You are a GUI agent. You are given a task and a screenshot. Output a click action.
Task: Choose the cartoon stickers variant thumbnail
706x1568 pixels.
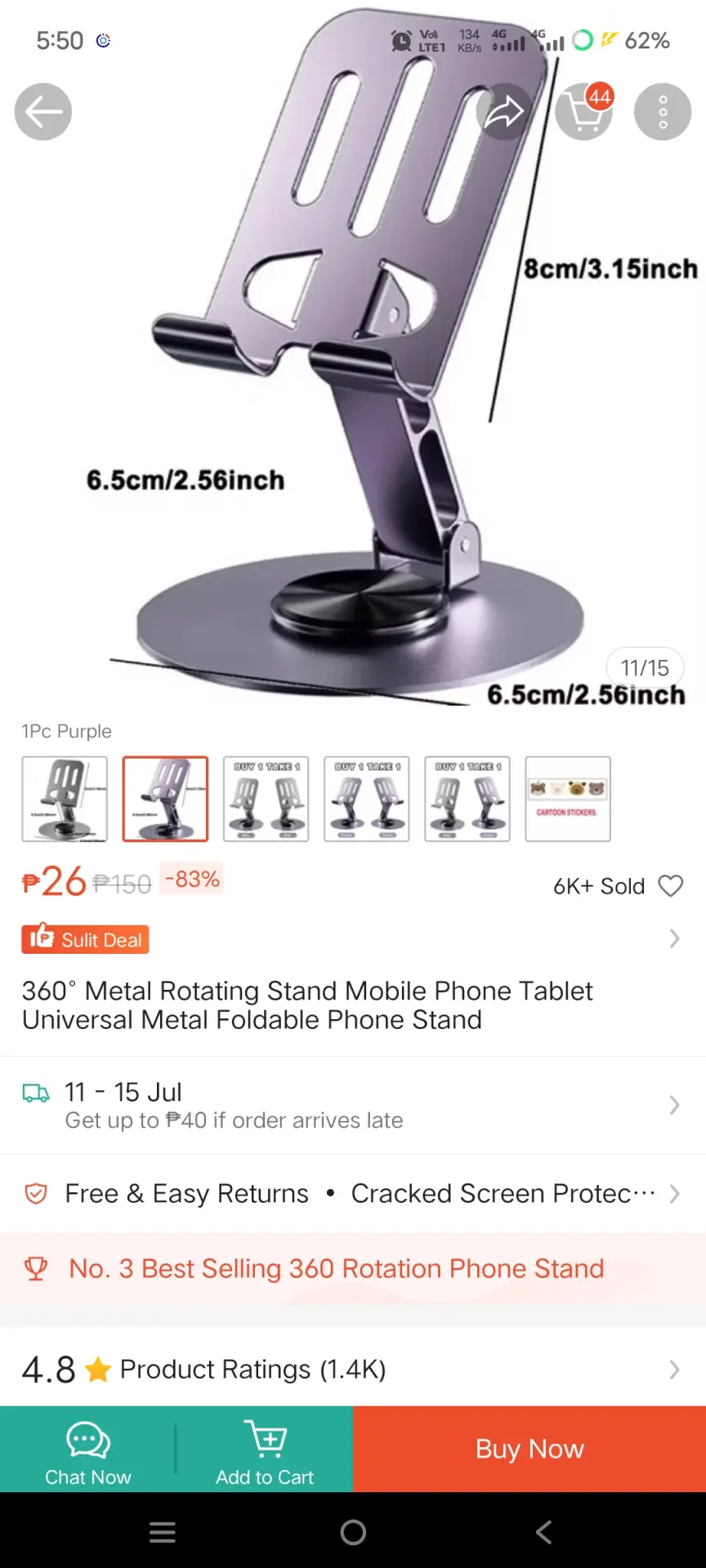pyautogui.click(x=568, y=799)
